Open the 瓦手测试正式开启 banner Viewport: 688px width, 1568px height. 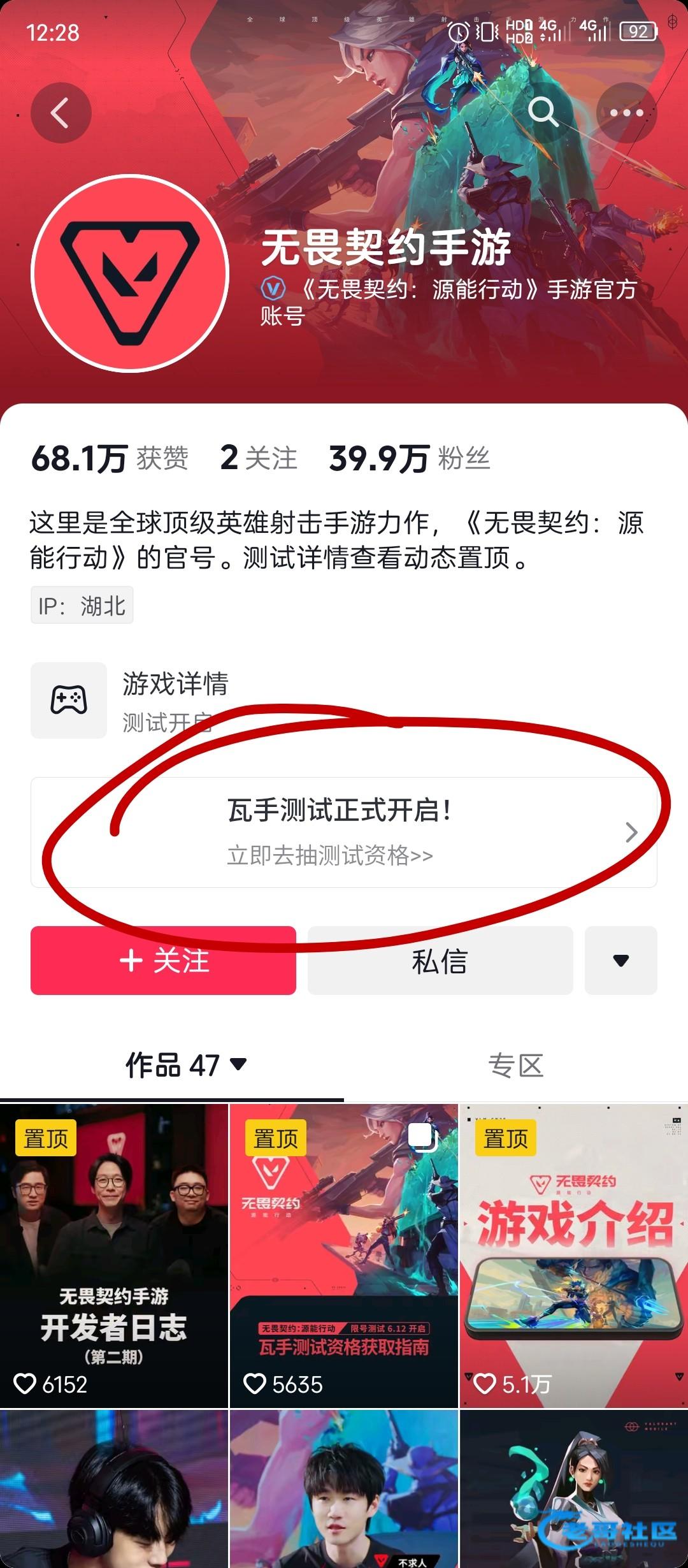(343, 832)
